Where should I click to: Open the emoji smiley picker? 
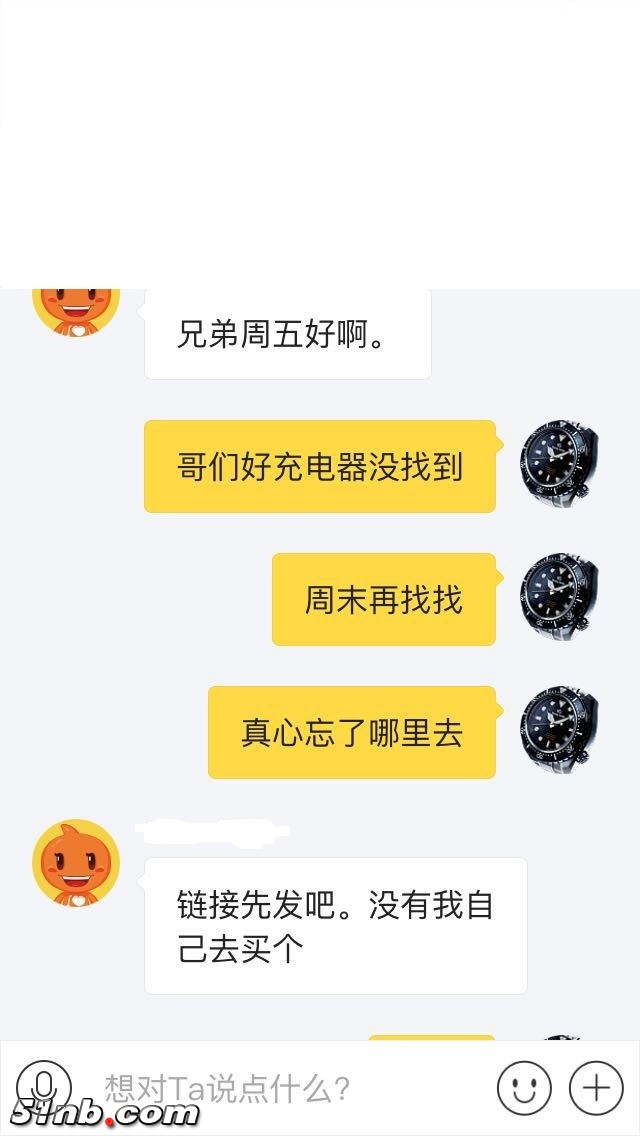[524, 1087]
